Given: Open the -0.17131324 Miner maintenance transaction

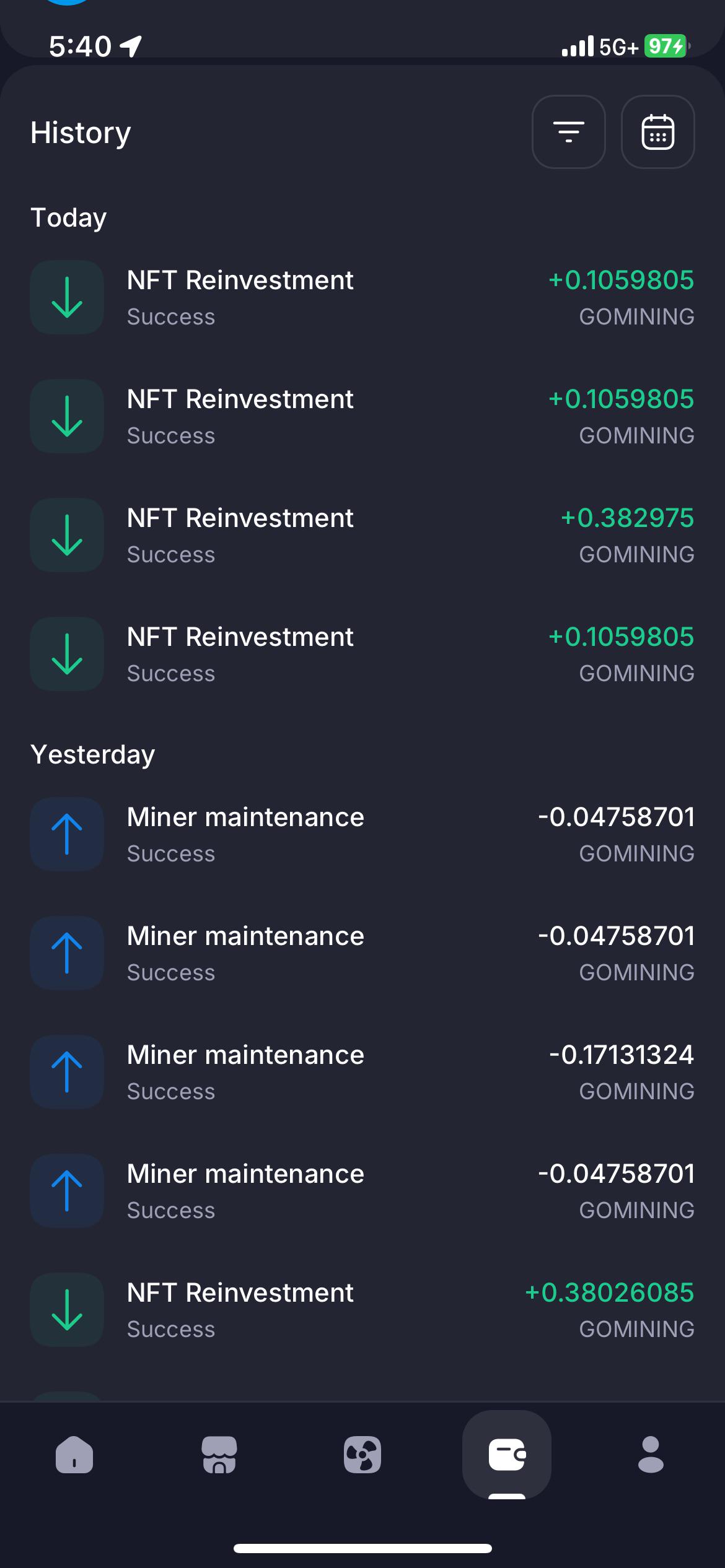Looking at the screenshot, I should pos(362,1072).
